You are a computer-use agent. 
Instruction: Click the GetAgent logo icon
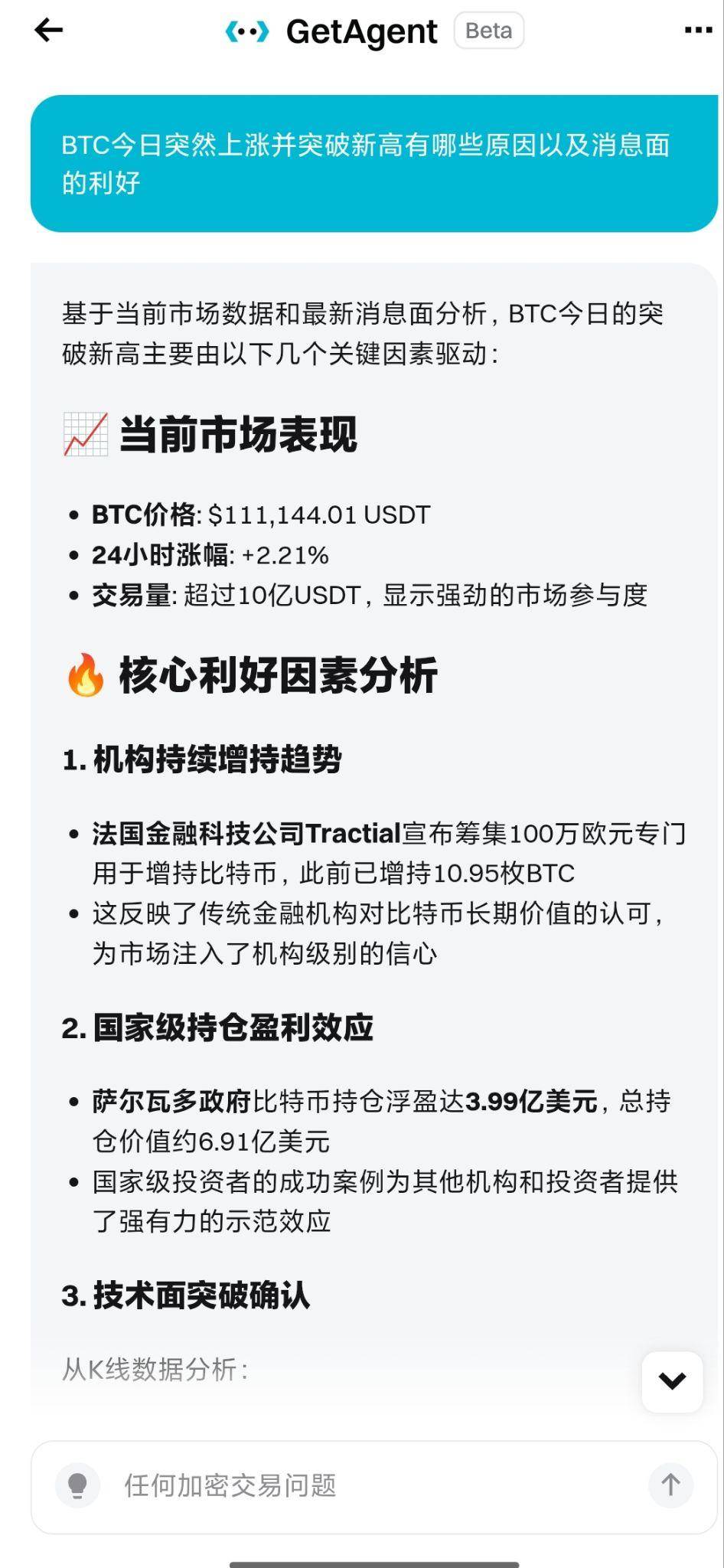249,31
